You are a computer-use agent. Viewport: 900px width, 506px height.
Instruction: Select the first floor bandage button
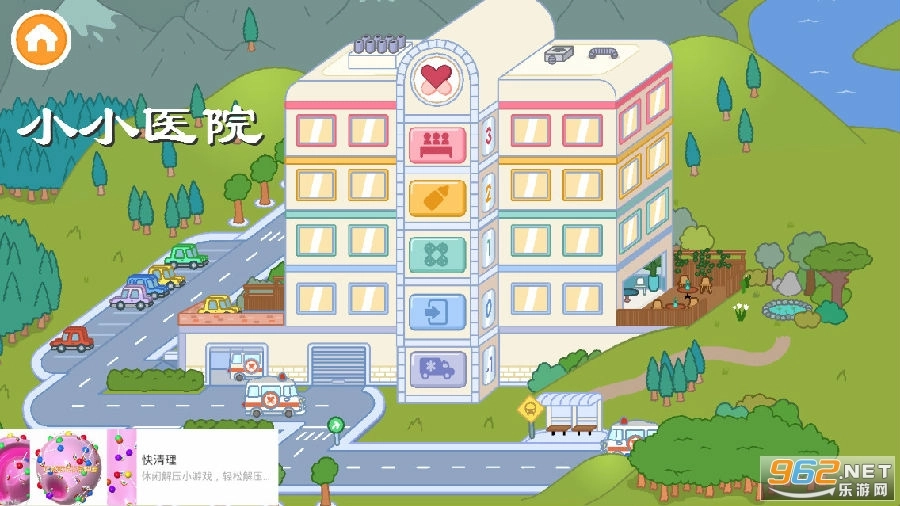[x=437, y=255]
